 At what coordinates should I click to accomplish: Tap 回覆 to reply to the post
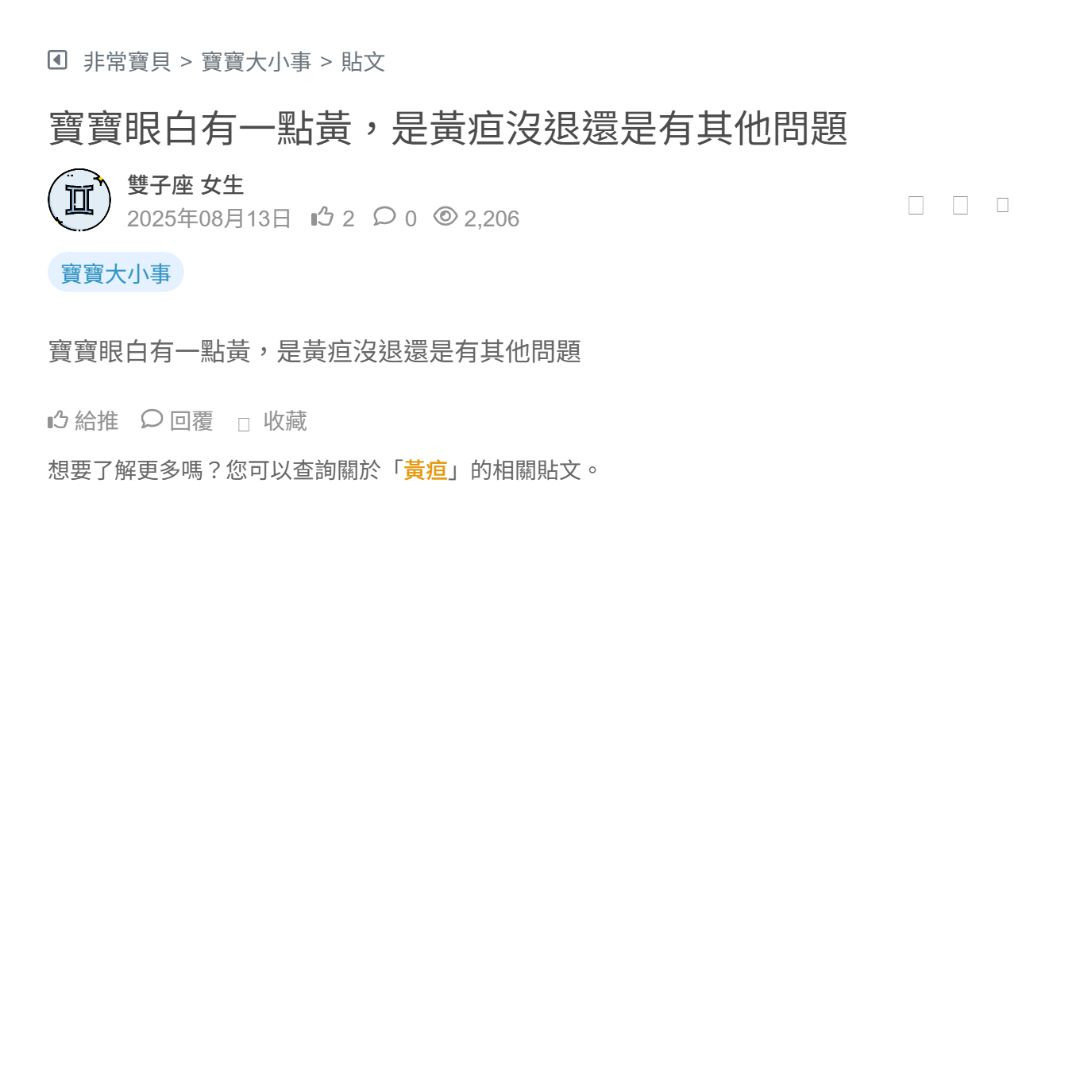point(178,421)
